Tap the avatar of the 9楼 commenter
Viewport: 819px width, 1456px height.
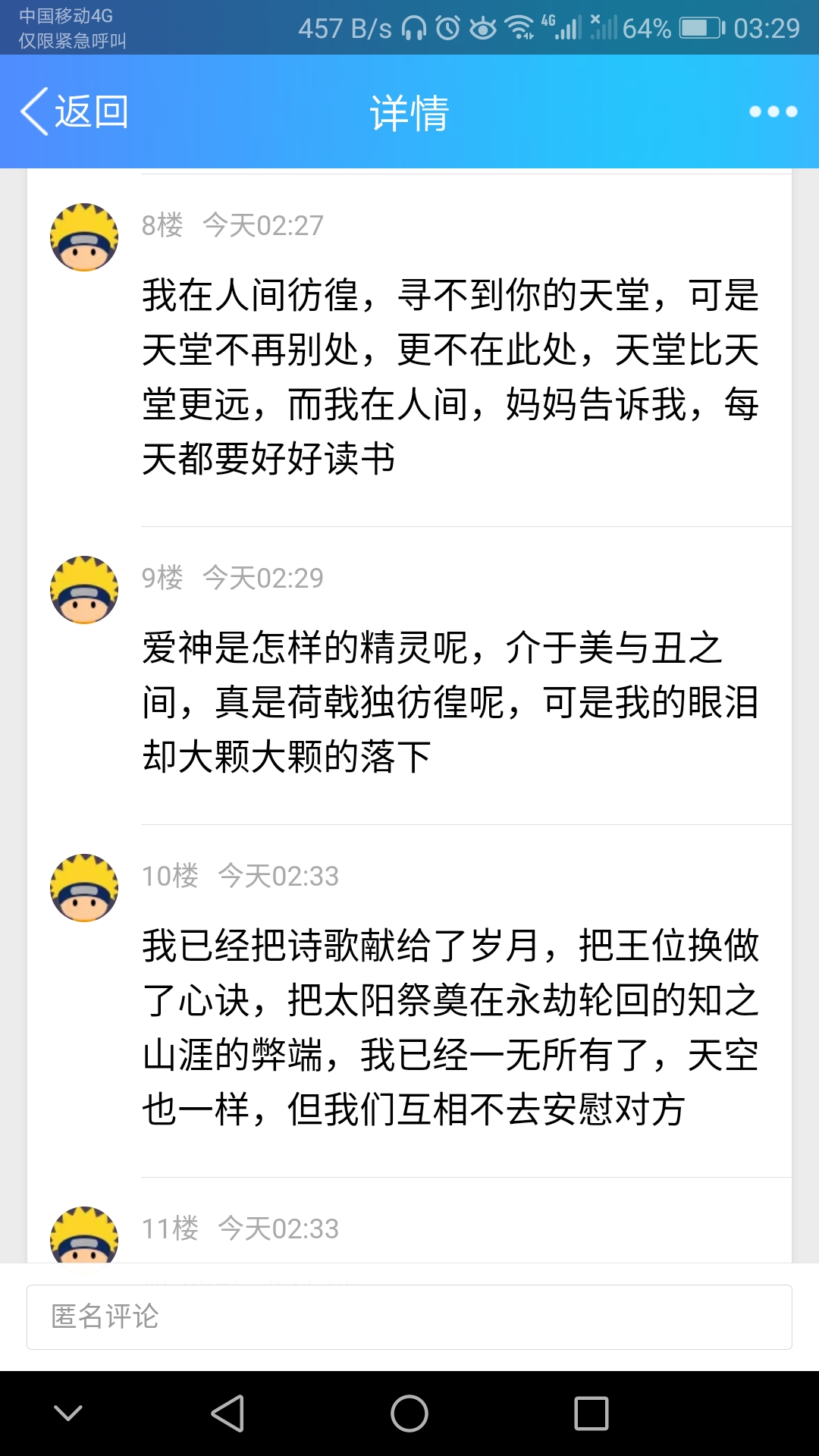pyautogui.click(x=84, y=590)
